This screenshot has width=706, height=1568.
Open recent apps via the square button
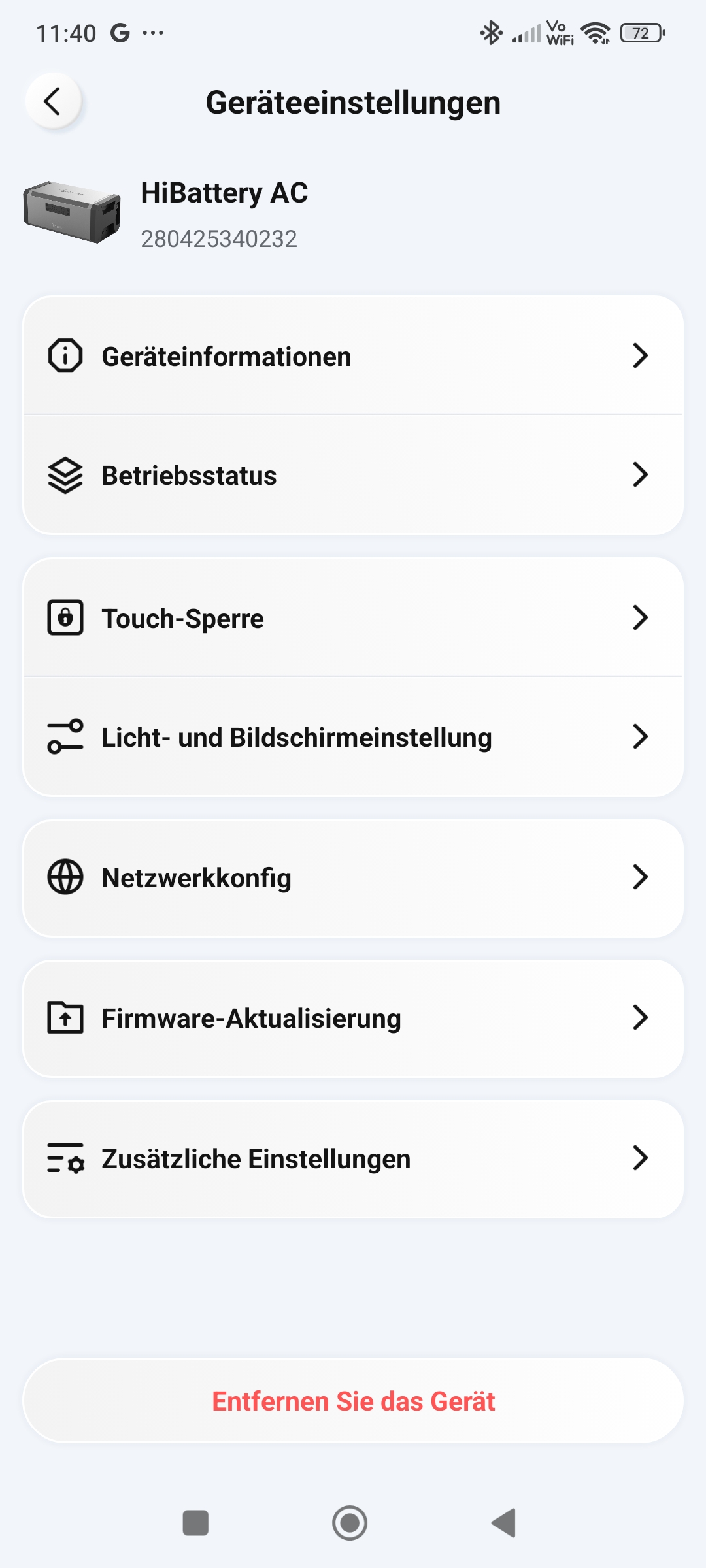coord(195,1523)
